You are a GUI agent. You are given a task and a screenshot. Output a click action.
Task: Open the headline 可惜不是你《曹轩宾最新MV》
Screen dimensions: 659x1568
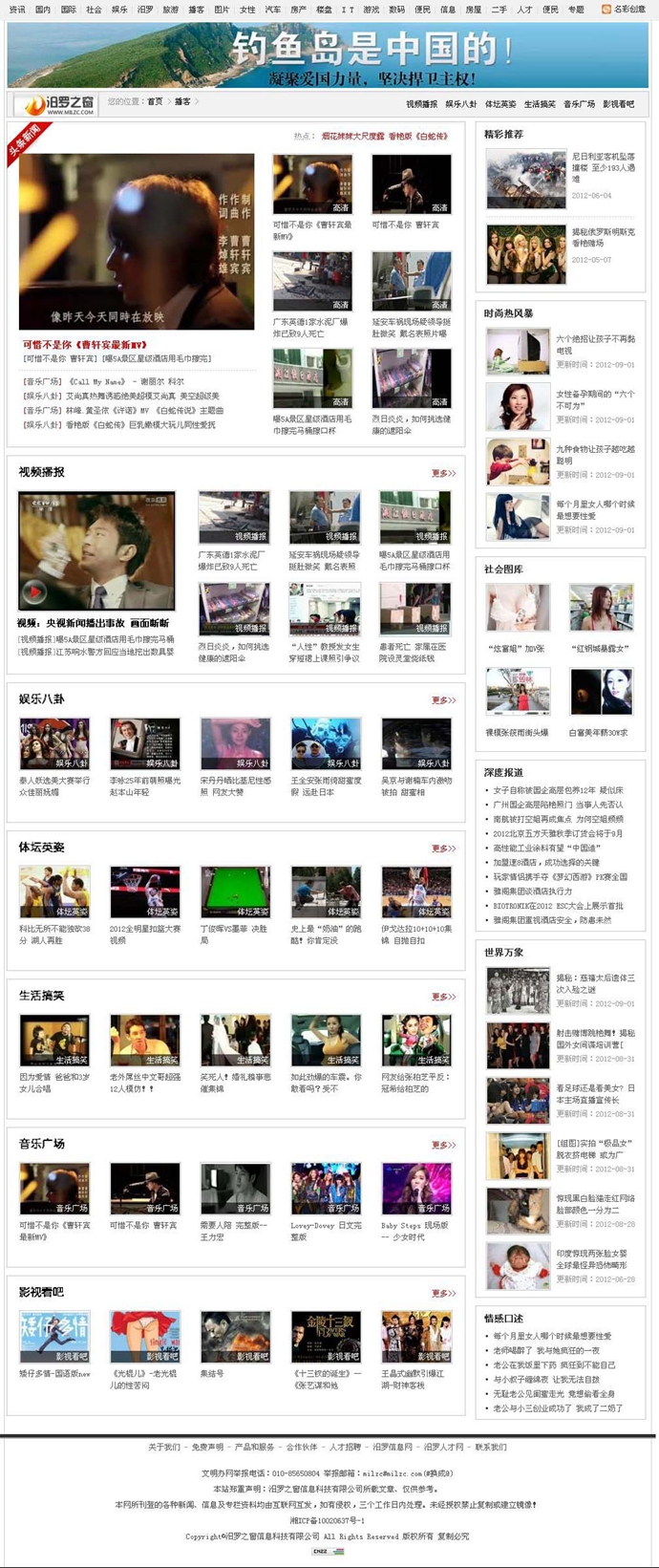pos(85,345)
